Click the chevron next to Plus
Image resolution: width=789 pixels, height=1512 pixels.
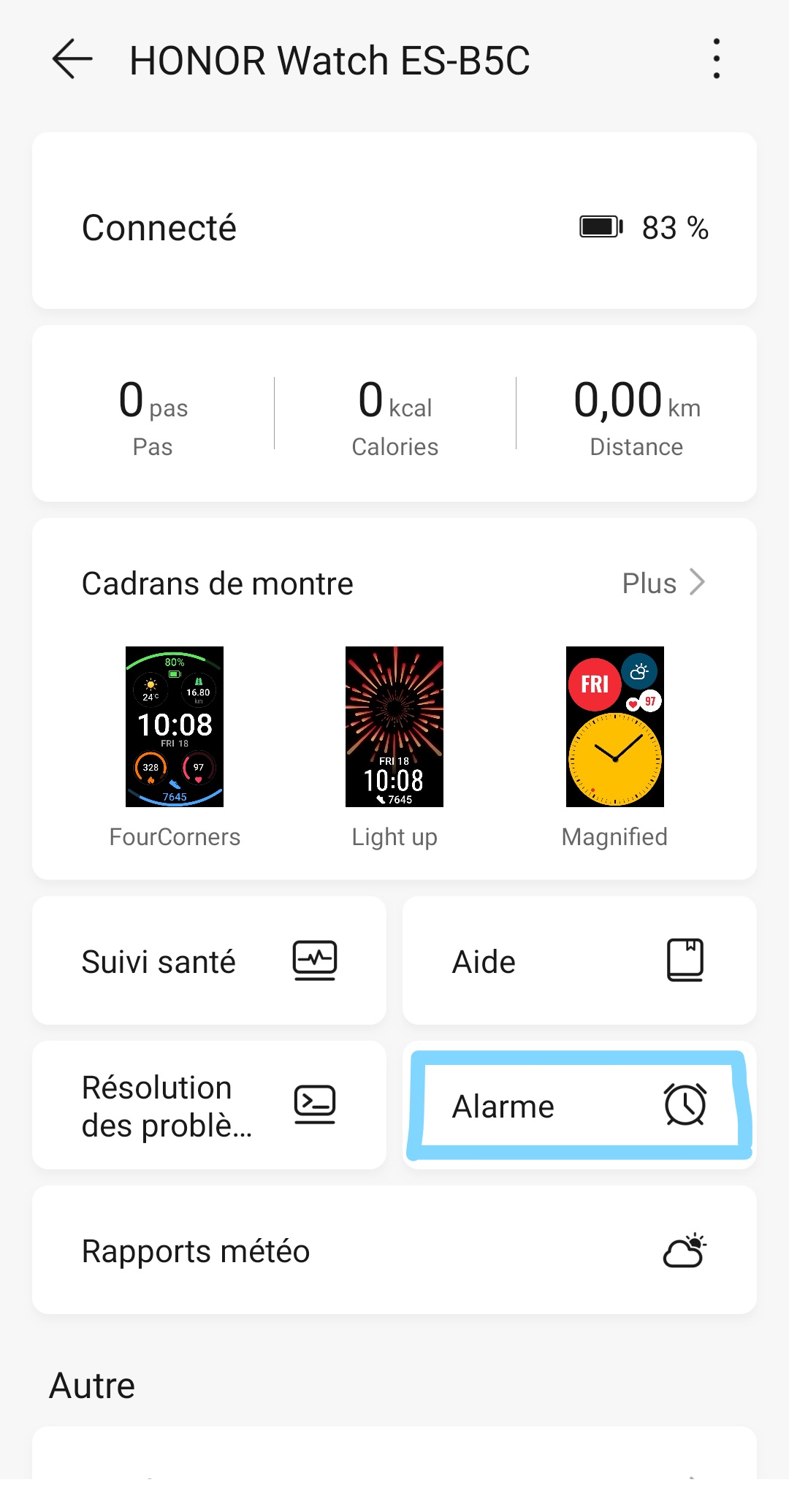[x=699, y=582]
